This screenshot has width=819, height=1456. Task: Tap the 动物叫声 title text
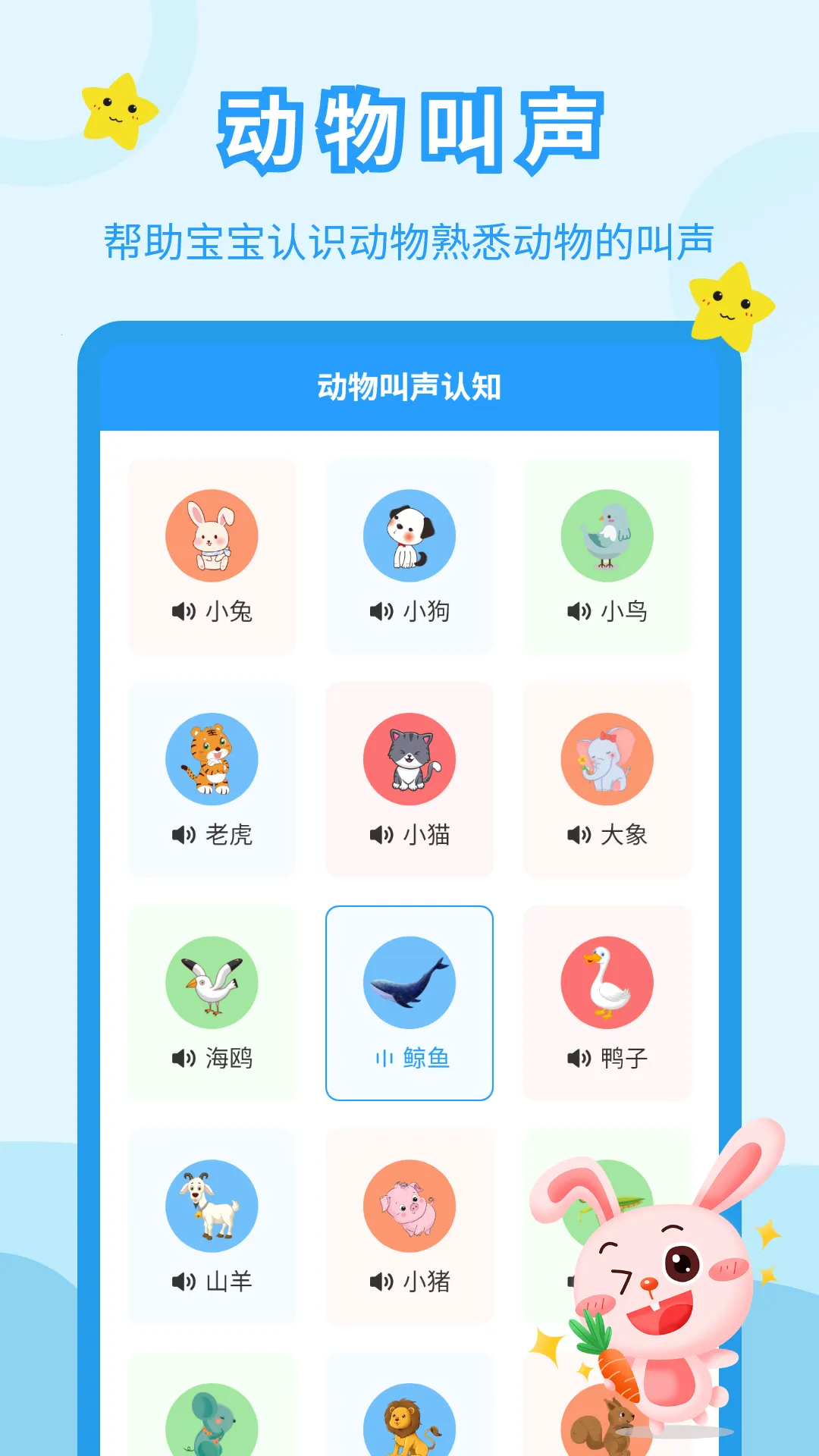tap(409, 125)
